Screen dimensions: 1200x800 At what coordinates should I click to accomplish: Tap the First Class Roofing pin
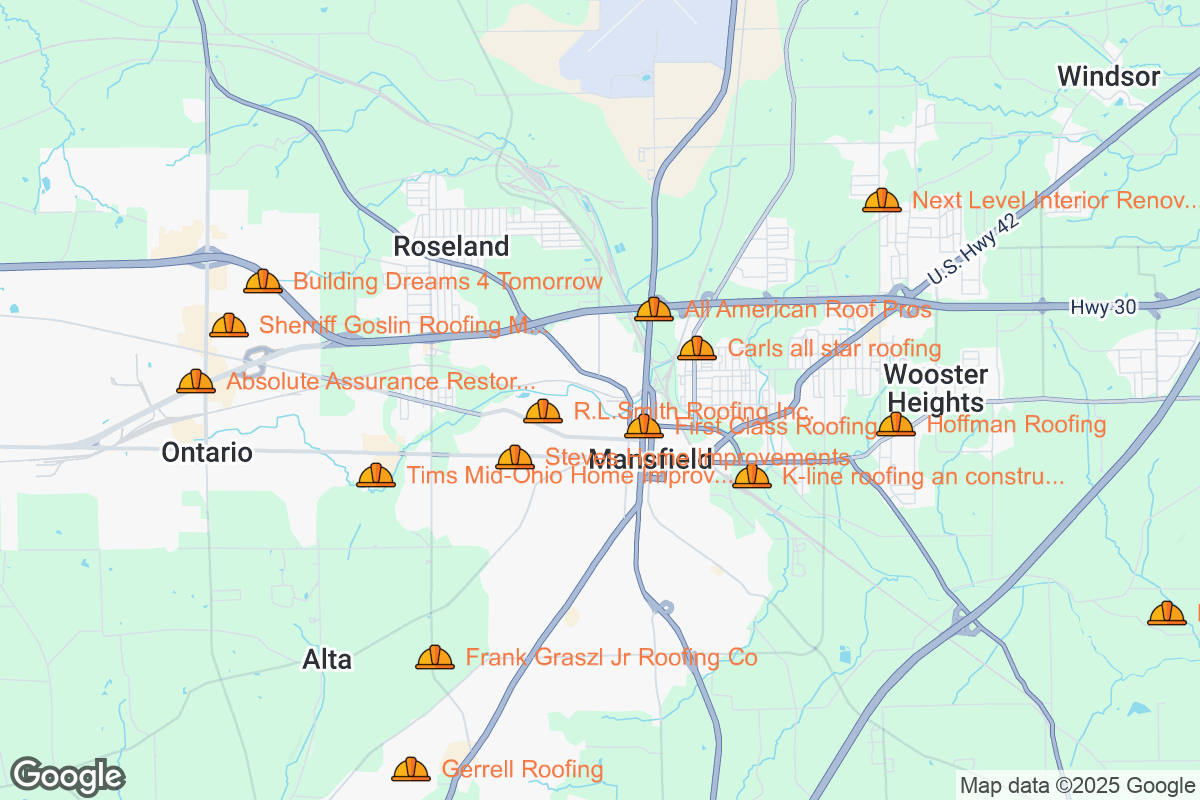(644, 428)
